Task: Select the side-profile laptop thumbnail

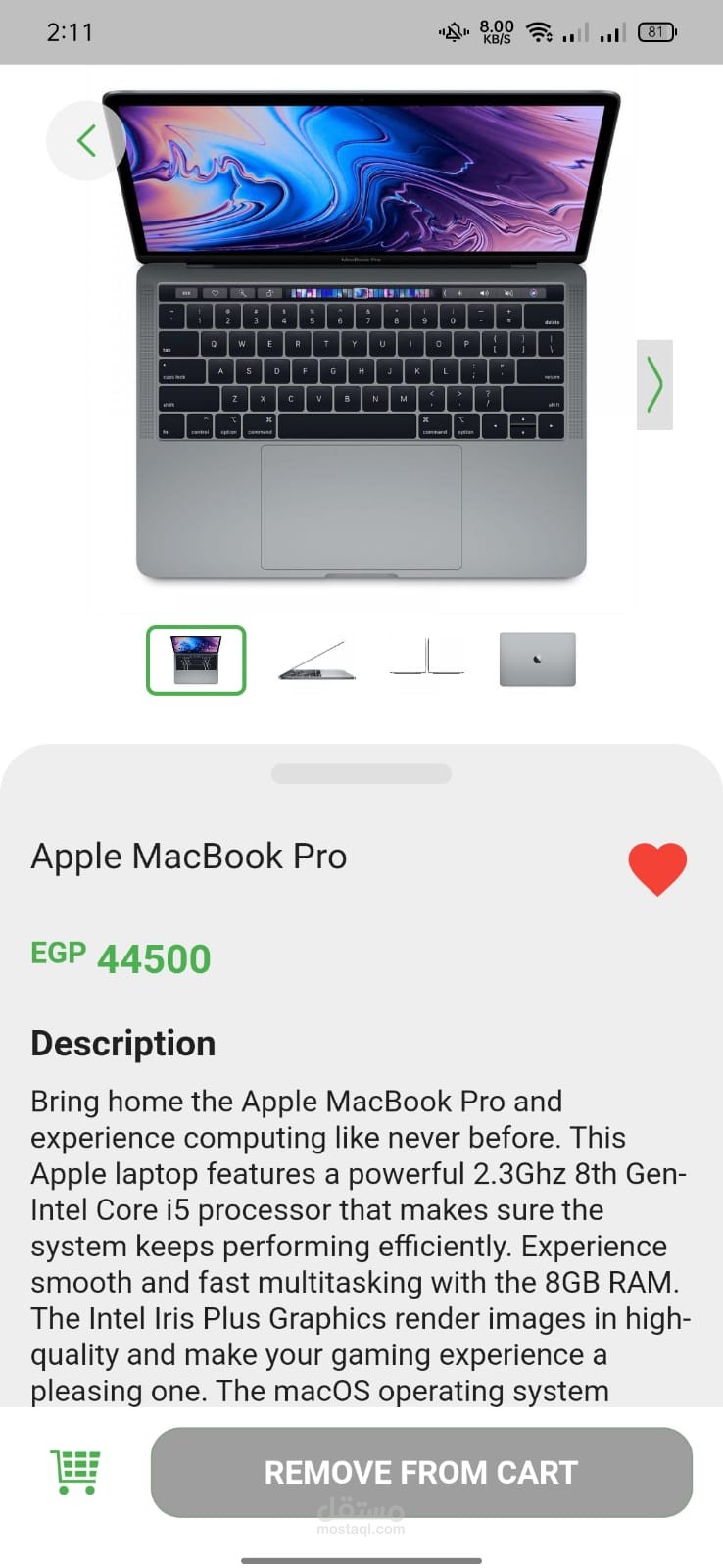Action: [315, 660]
